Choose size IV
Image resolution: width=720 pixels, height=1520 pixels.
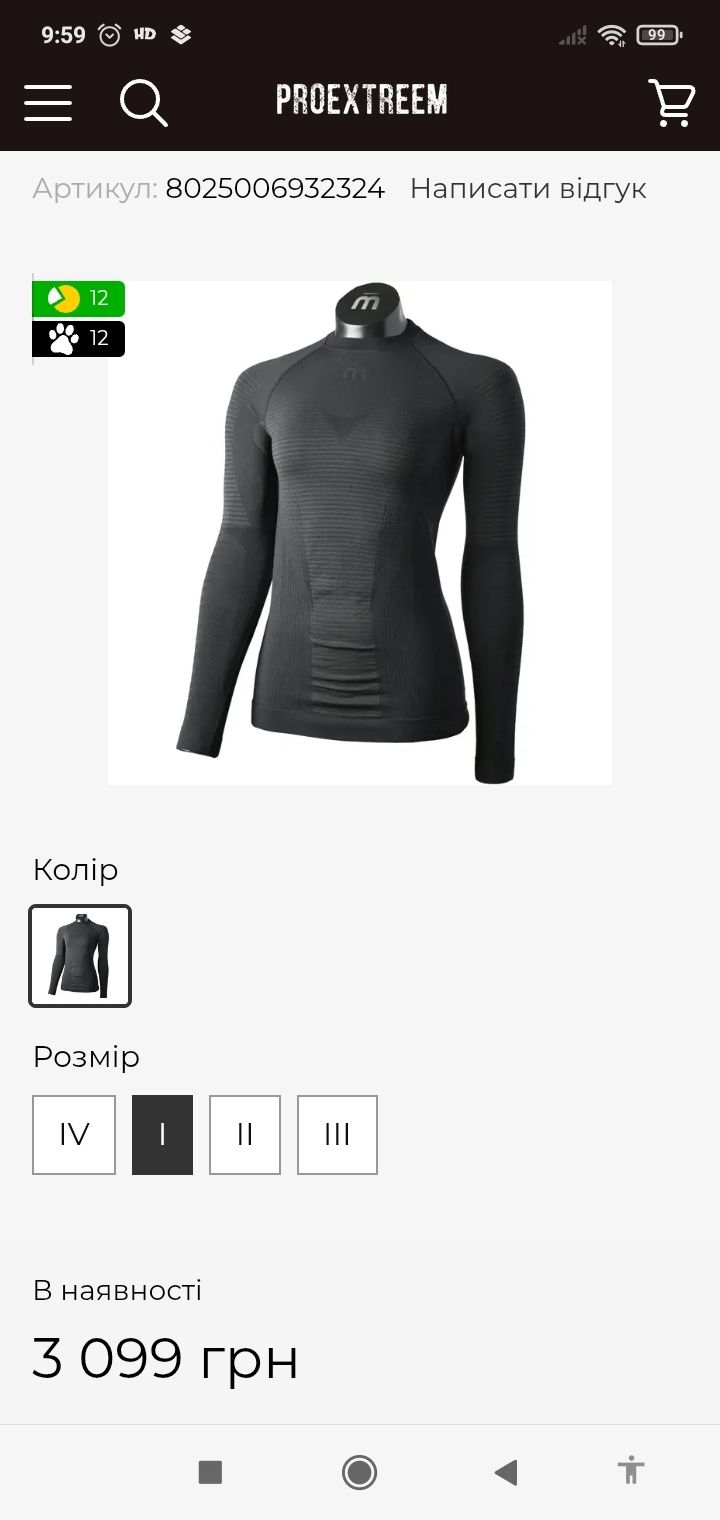(74, 1134)
